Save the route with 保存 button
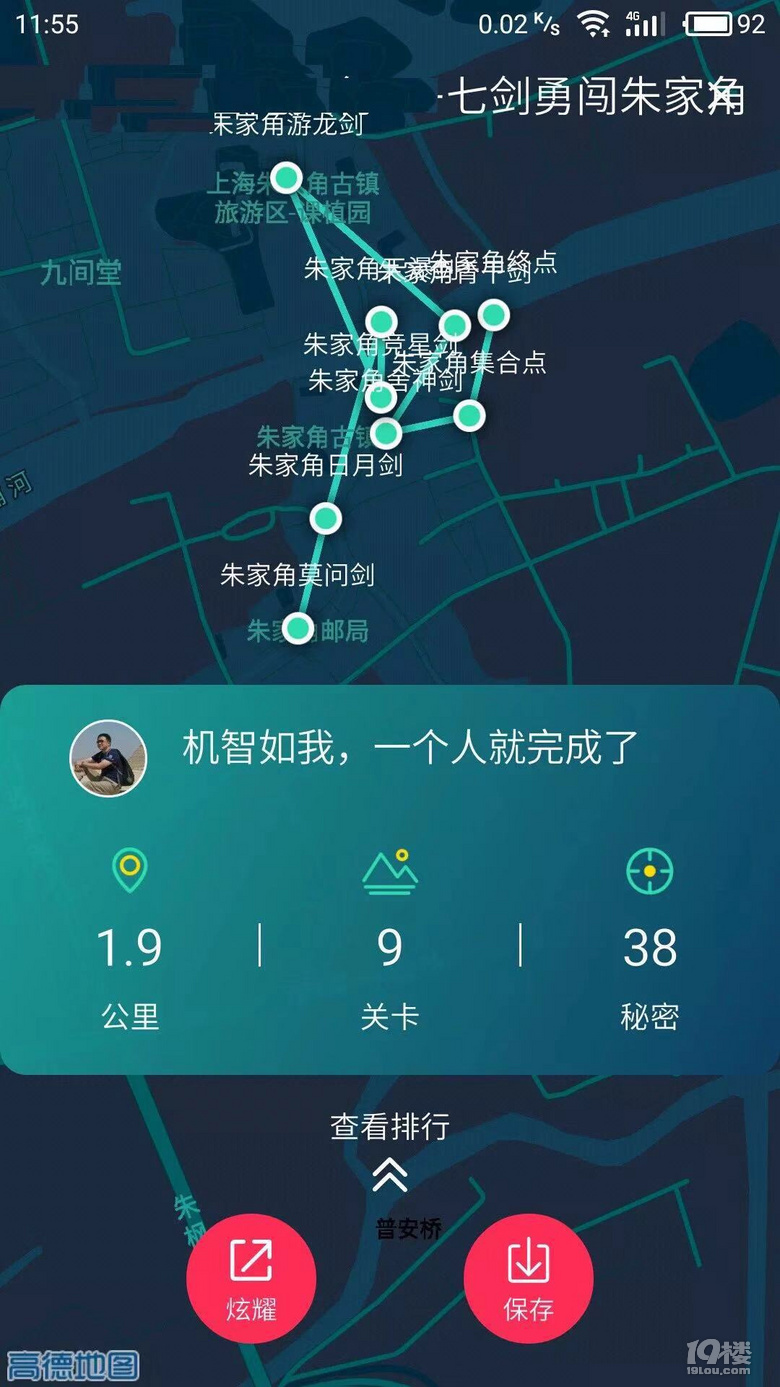 [x=528, y=1277]
